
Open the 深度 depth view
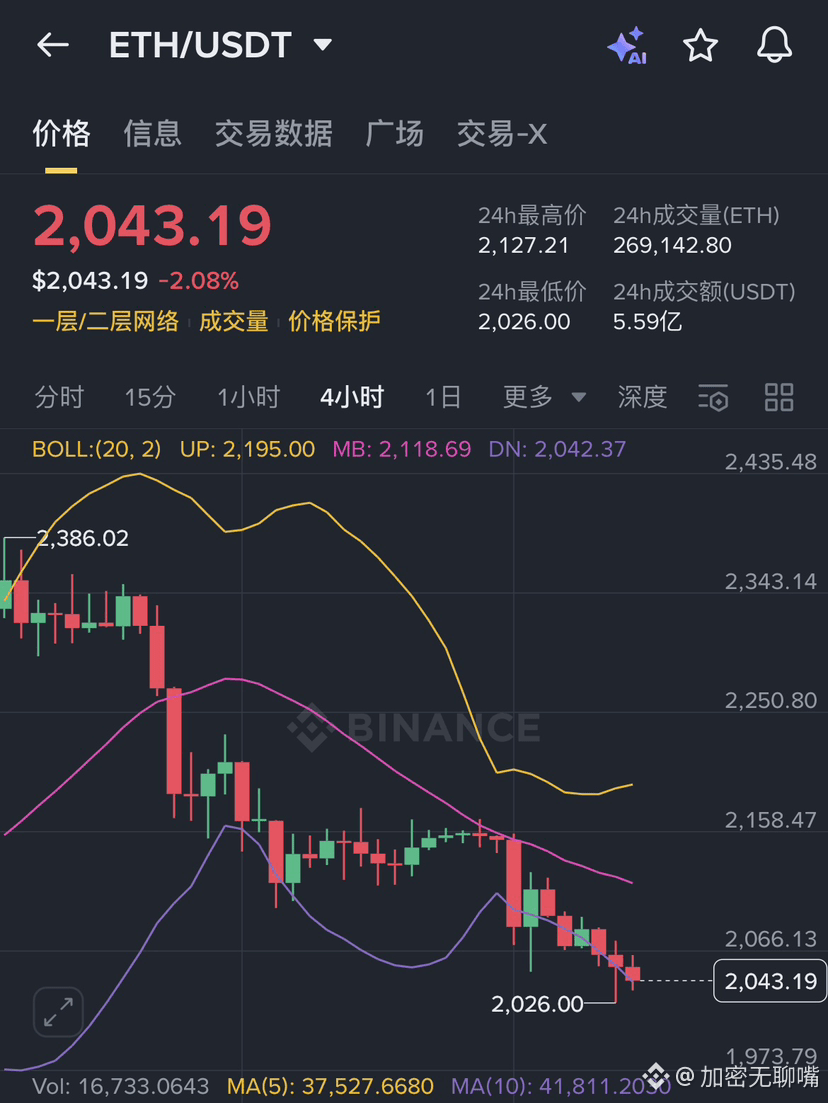click(x=641, y=397)
